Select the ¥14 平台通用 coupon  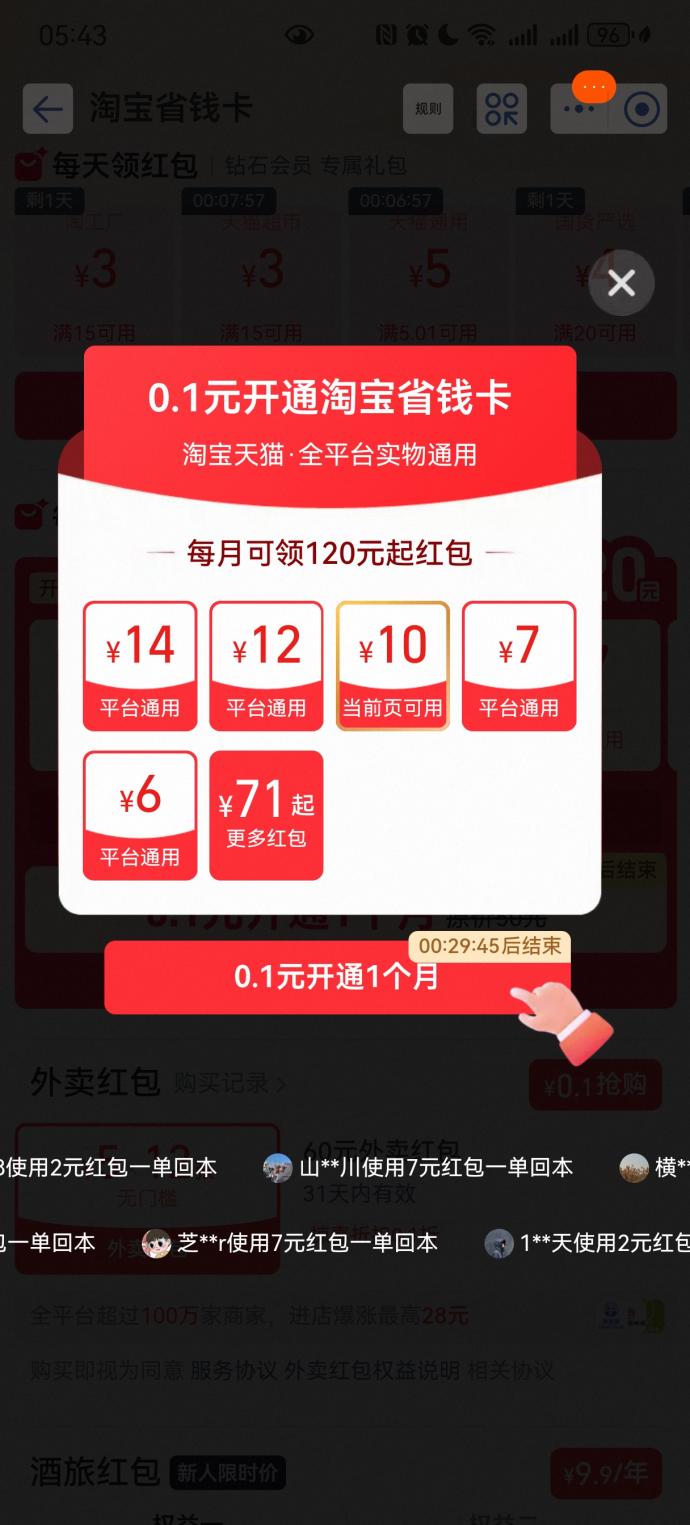click(x=140, y=665)
